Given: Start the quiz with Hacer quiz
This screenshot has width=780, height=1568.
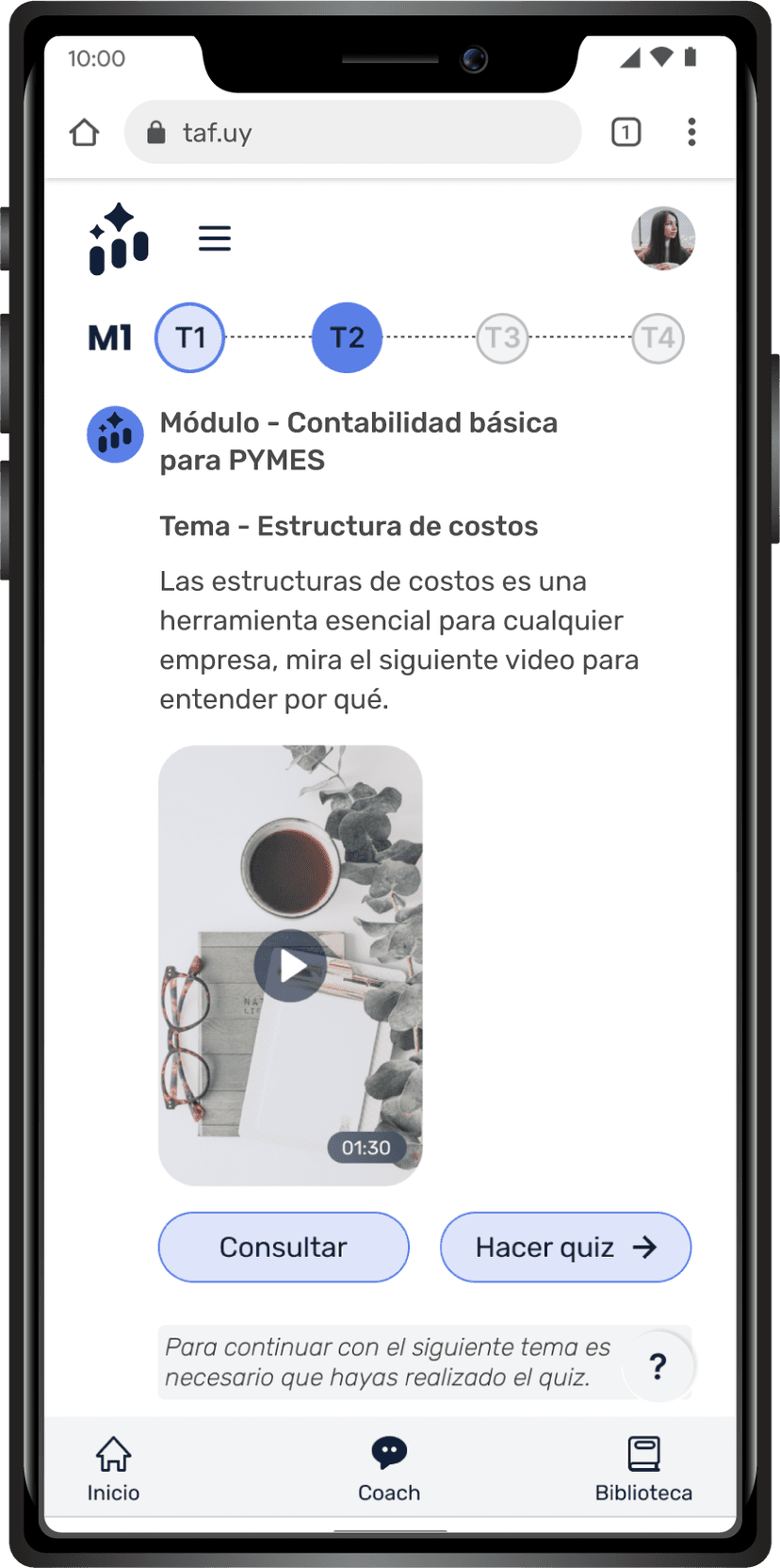Looking at the screenshot, I should click(565, 1247).
